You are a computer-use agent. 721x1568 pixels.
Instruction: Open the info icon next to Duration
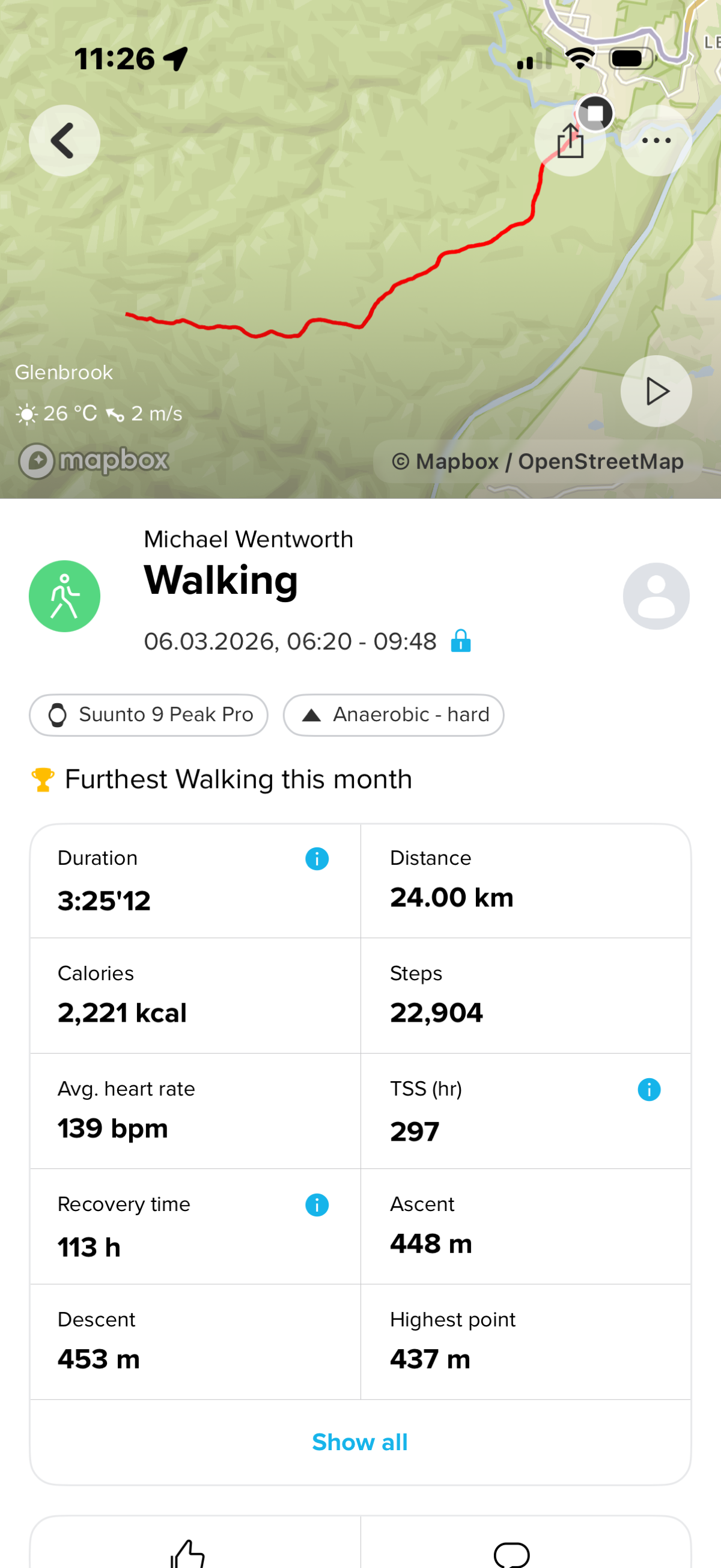(x=317, y=859)
